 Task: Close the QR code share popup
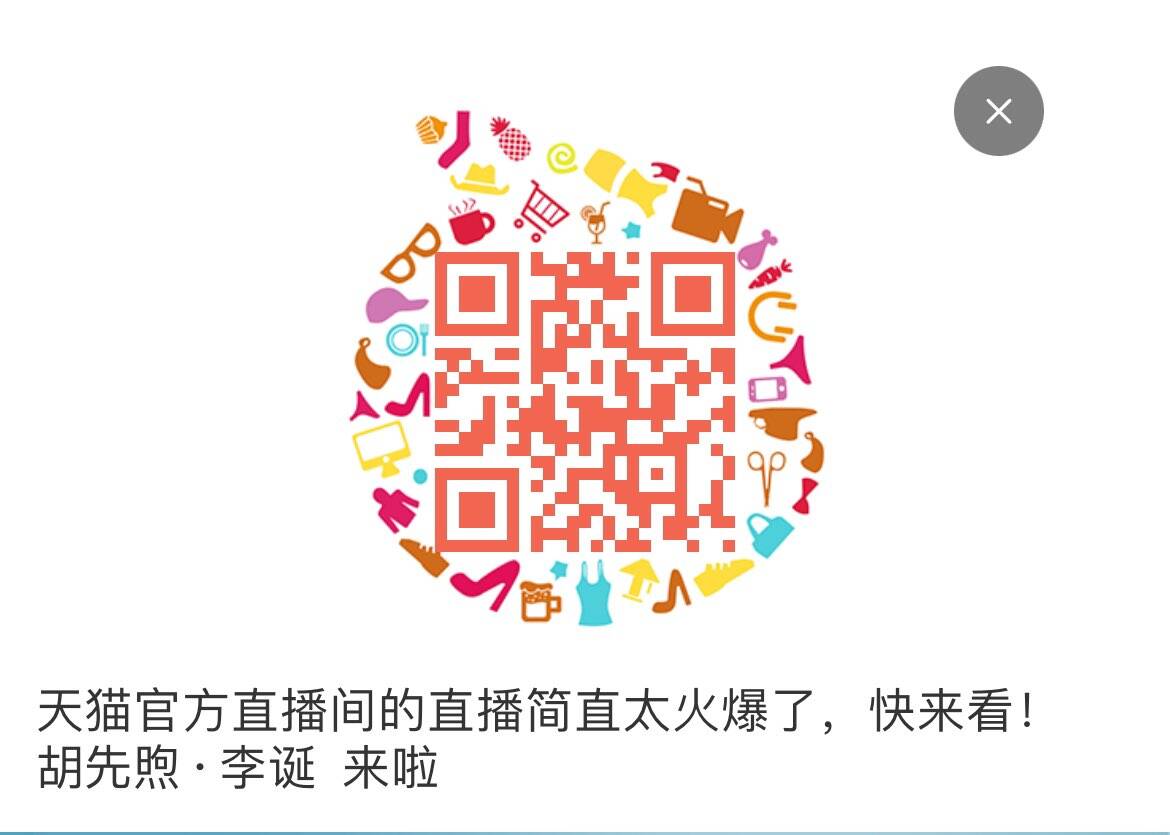pyautogui.click(x=998, y=111)
